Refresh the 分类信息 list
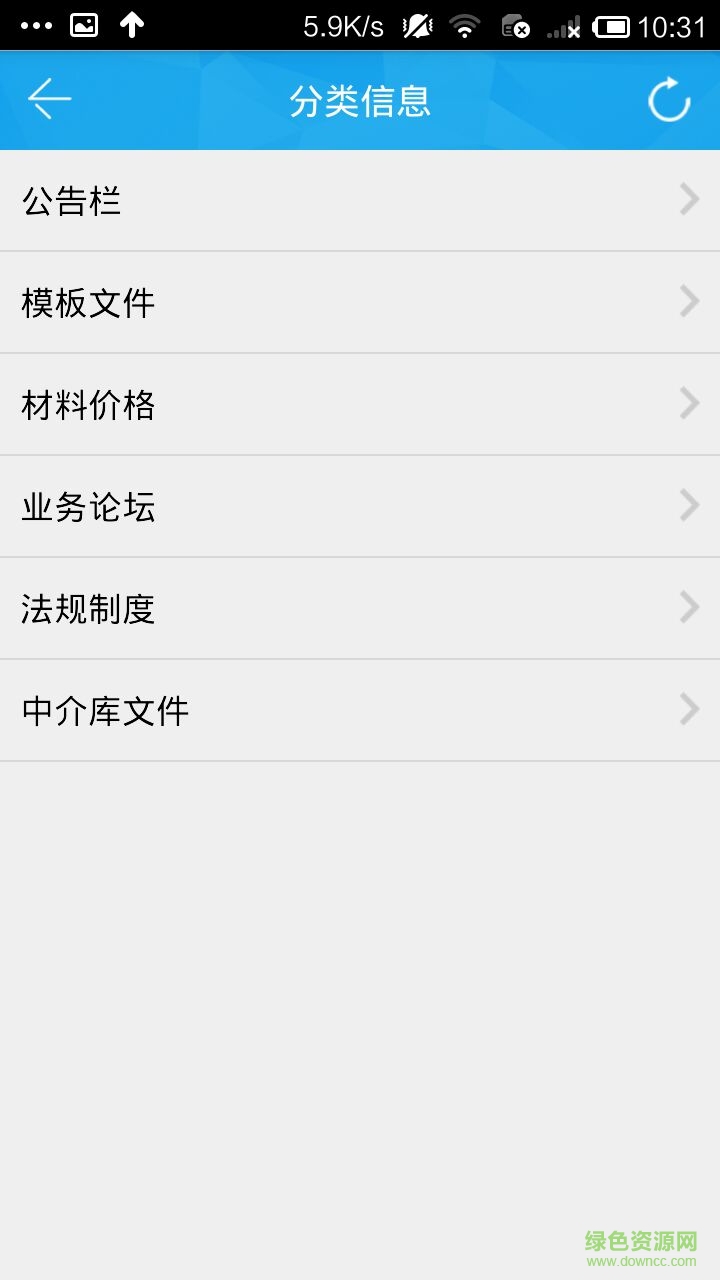720x1280 pixels. (x=669, y=100)
